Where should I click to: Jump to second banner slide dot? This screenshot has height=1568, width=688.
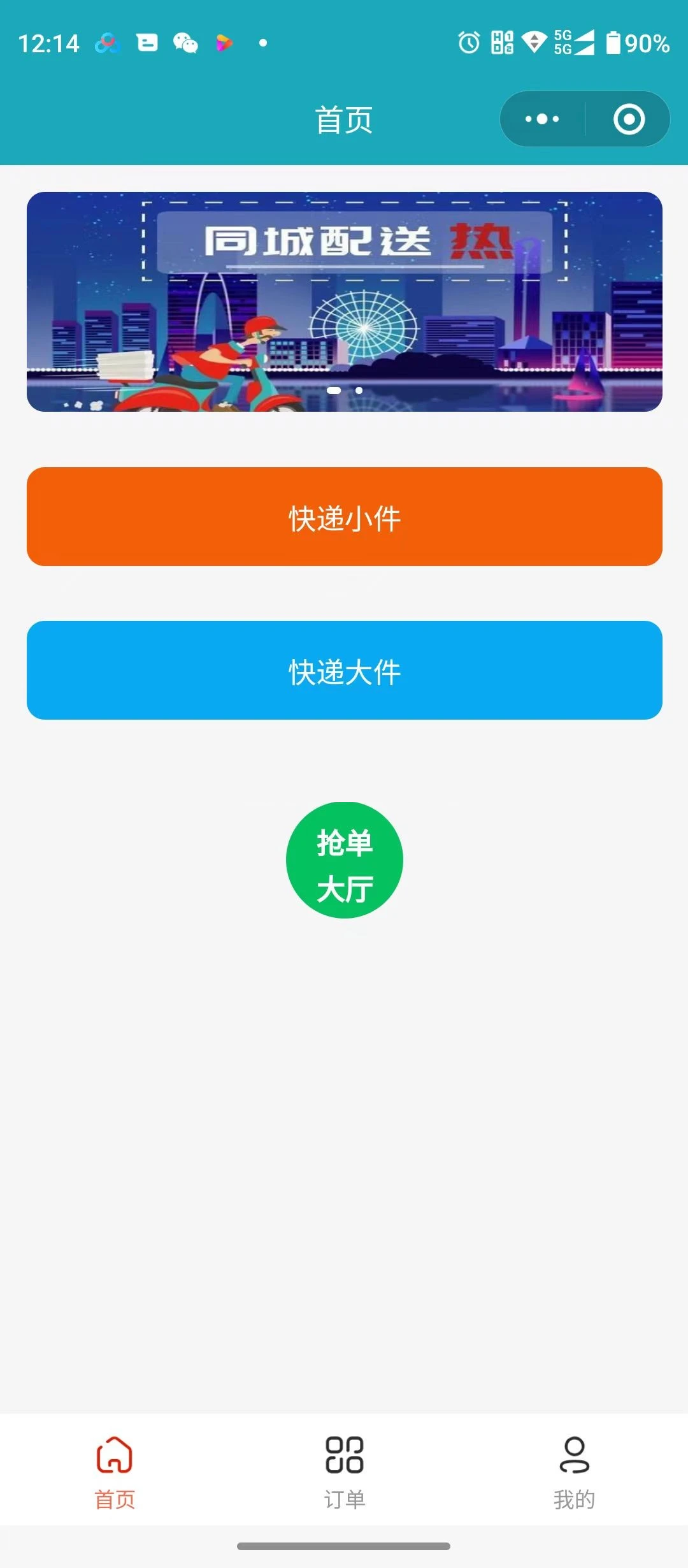pyautogui.click(x=359, y=390)
